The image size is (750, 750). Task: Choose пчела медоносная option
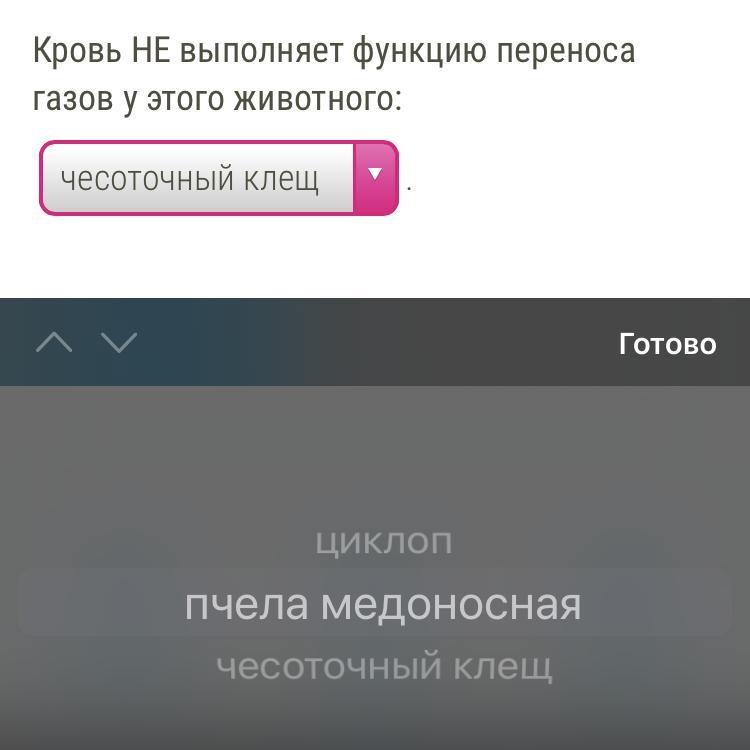[x=383, y=604]
